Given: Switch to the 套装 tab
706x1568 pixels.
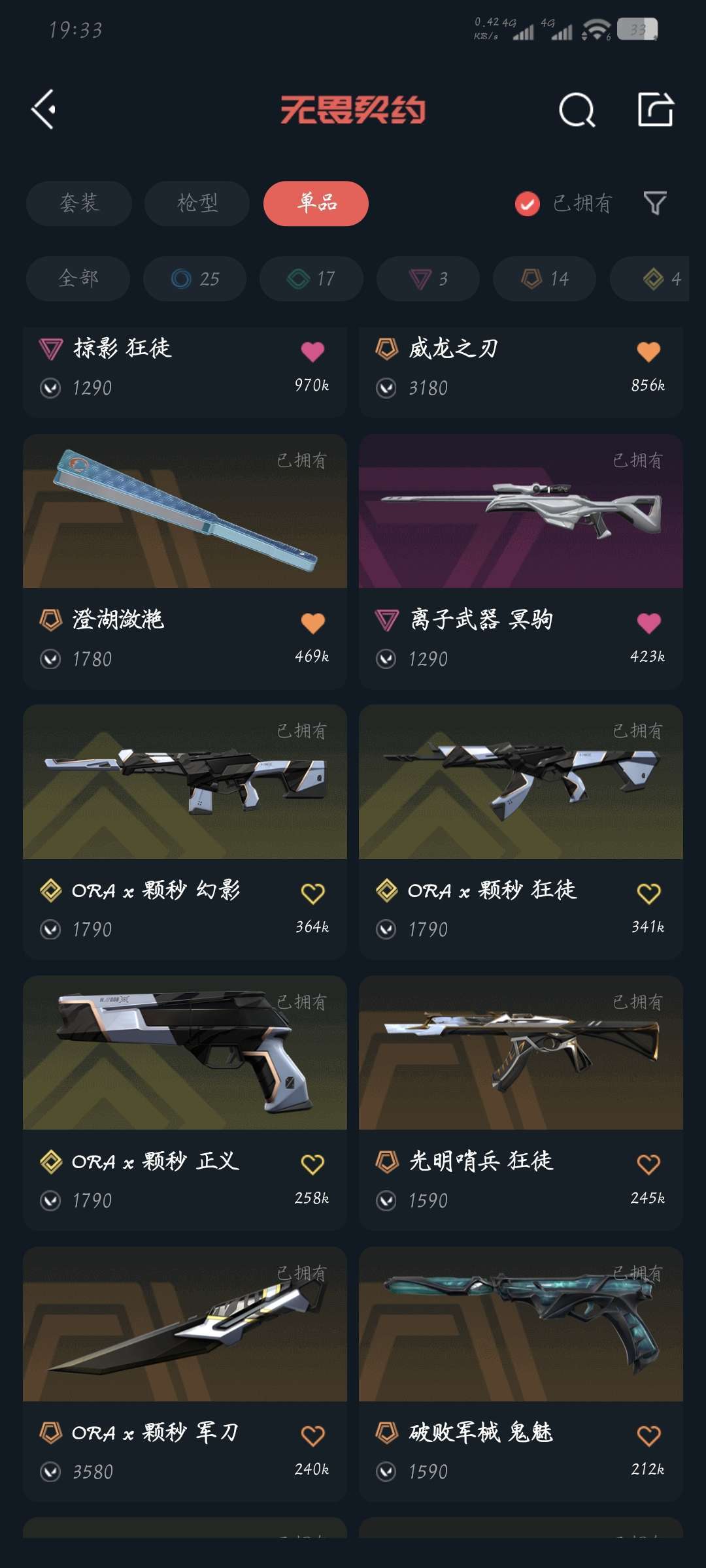Looking at the screenshot, I should click(x=79, y=203).
